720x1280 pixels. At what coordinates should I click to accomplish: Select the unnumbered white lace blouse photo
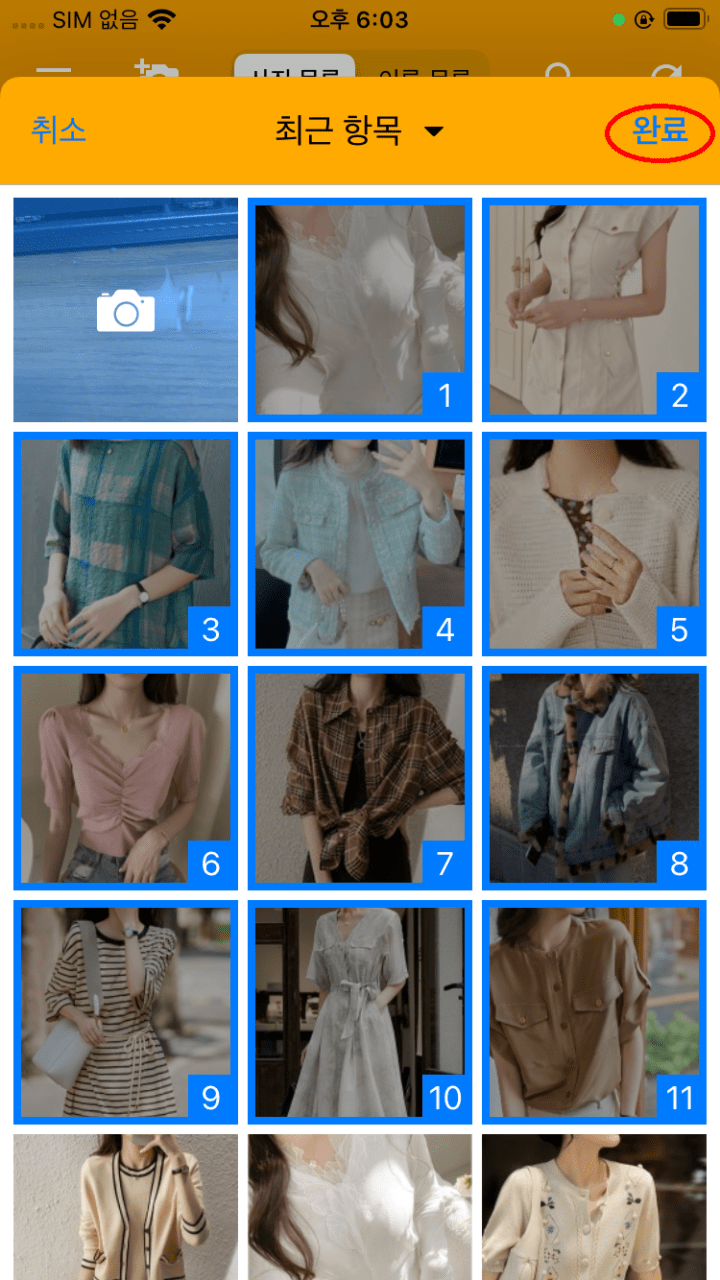[359, 1208]
